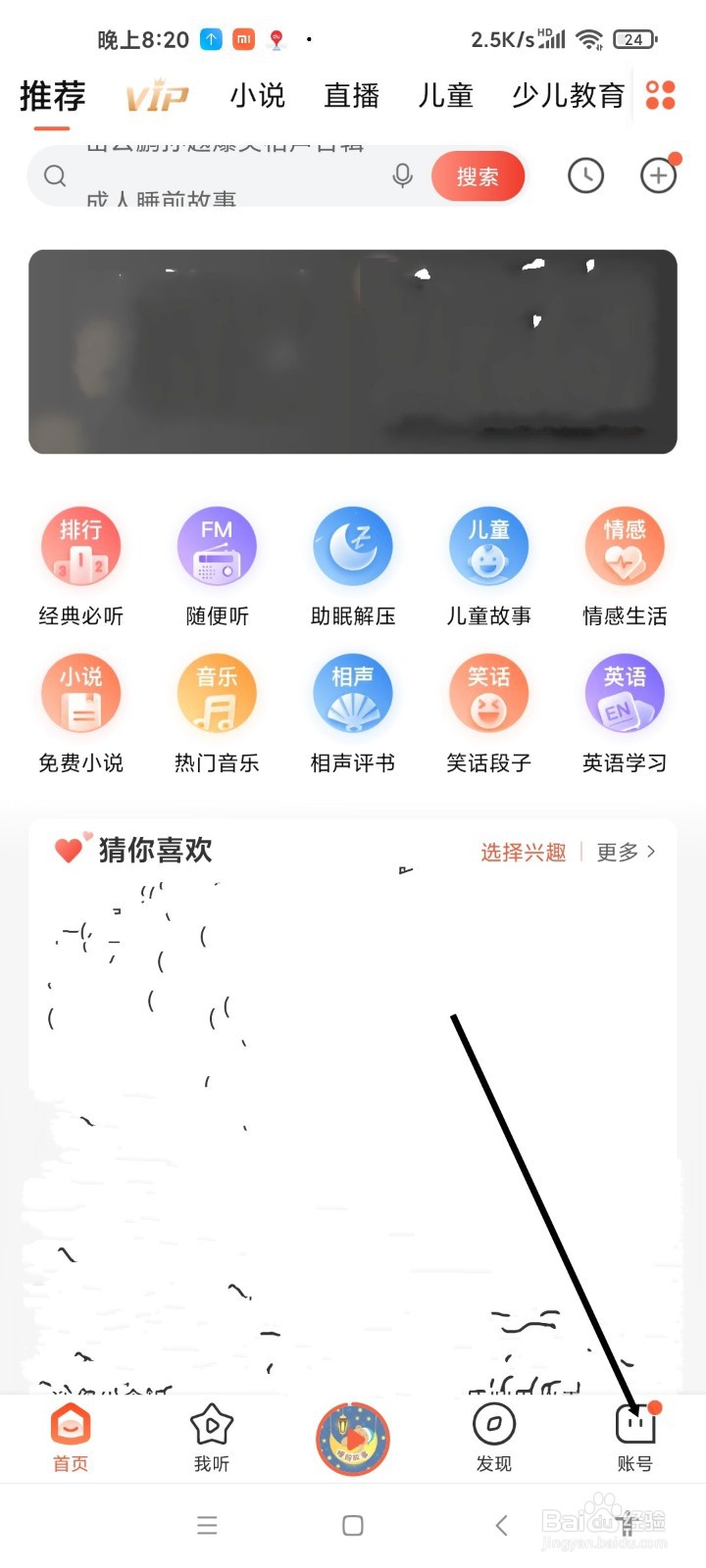Open the 随便听 FM radio icon
The height and width of the screenshot is (1568, 706).
(x=216, y=546)
